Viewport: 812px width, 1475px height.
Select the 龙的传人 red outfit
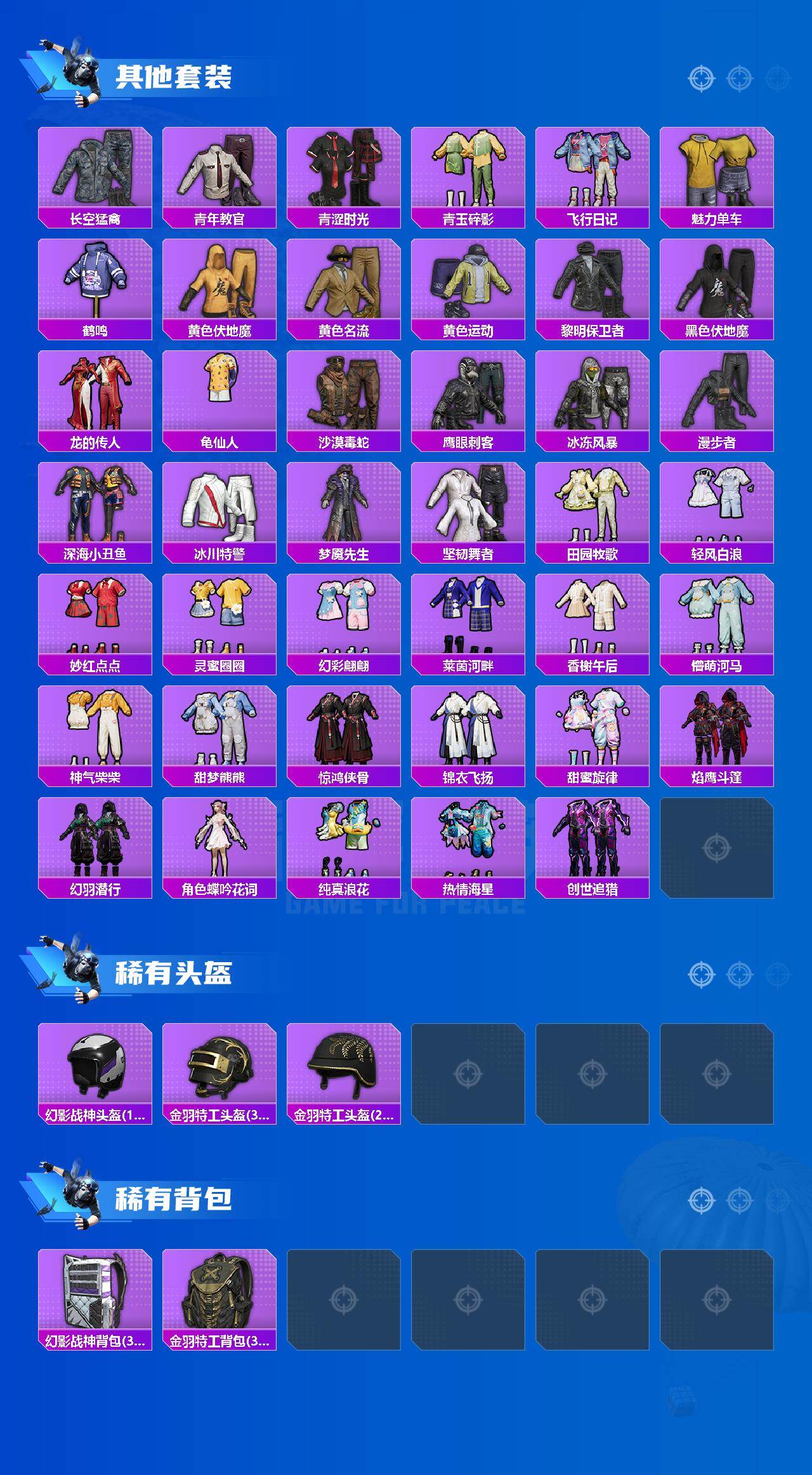(94, 397)
